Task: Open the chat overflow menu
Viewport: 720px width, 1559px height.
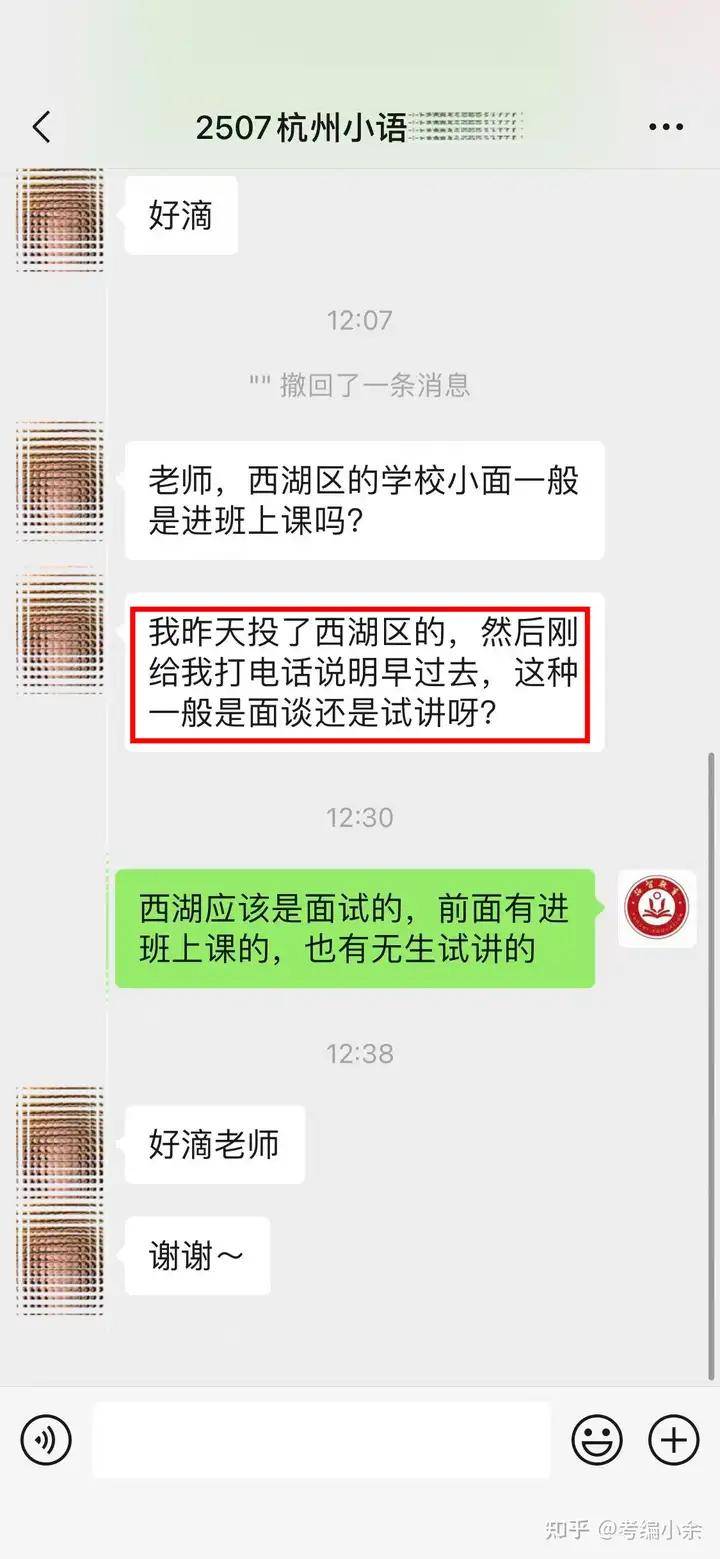Action: [x=665, y=128]
